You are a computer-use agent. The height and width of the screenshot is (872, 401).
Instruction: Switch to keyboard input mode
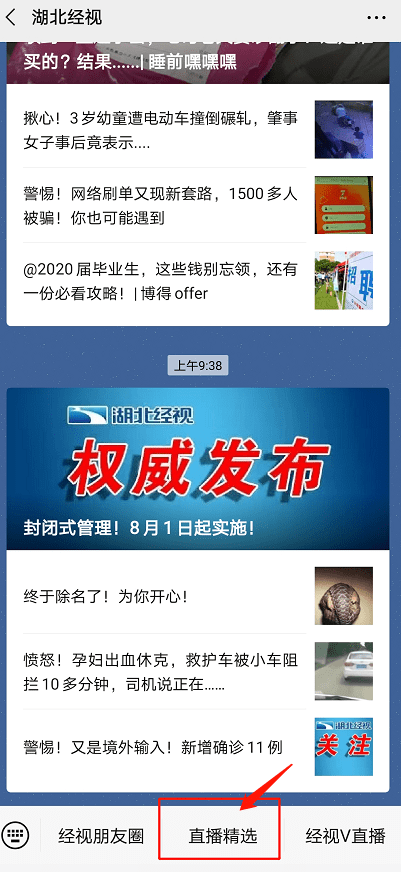[x=15, y=835]
